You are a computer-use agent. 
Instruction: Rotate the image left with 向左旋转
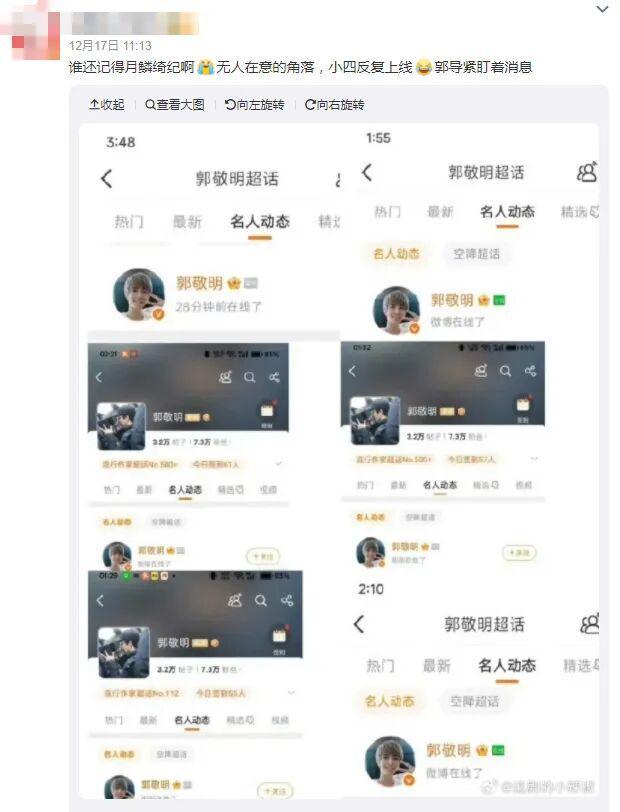click(x=254, y=104)
